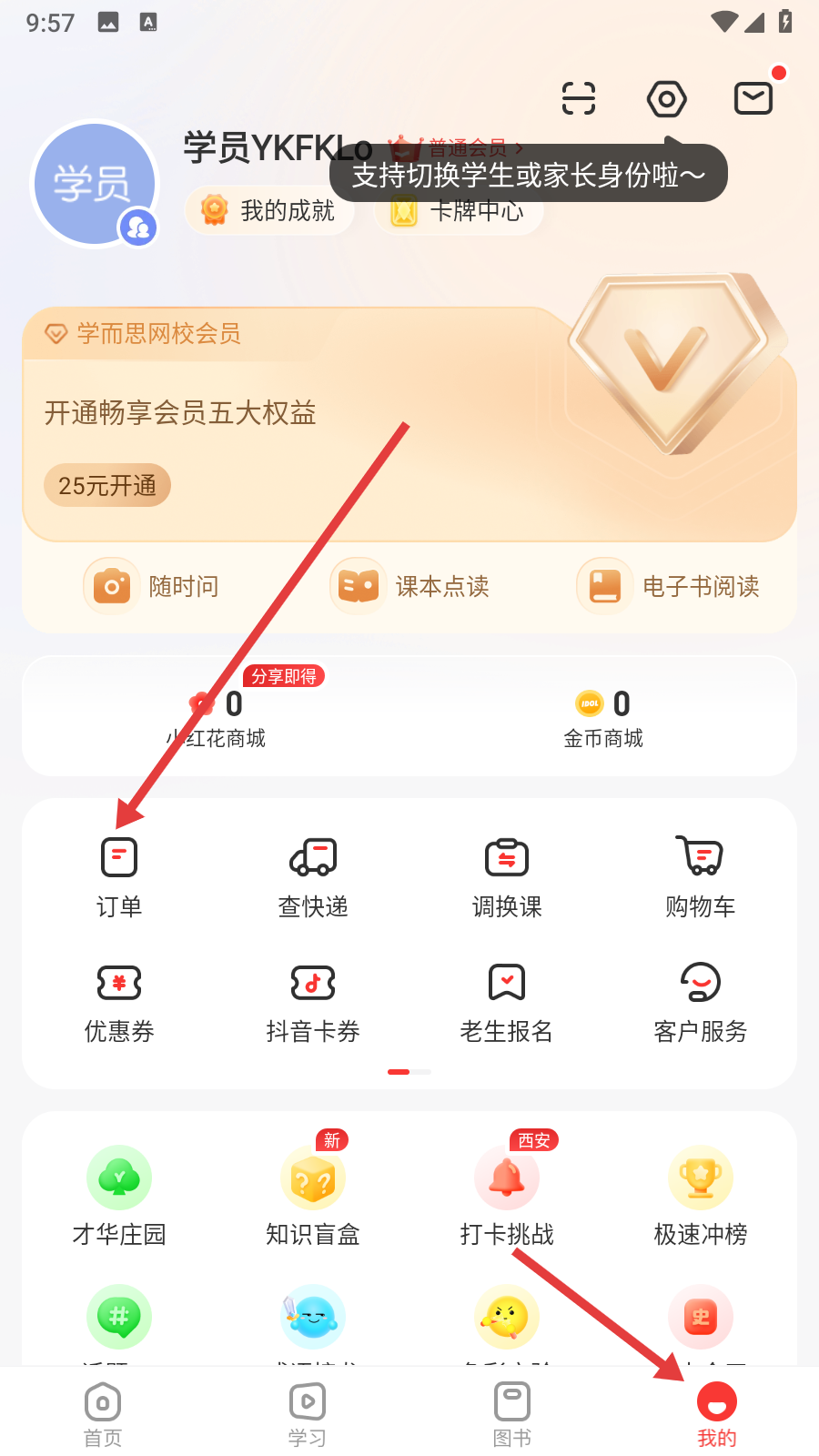Viewport: 819px width, 1456px height.
Task: Open 随时问 feature
Action: pos(152,586)
